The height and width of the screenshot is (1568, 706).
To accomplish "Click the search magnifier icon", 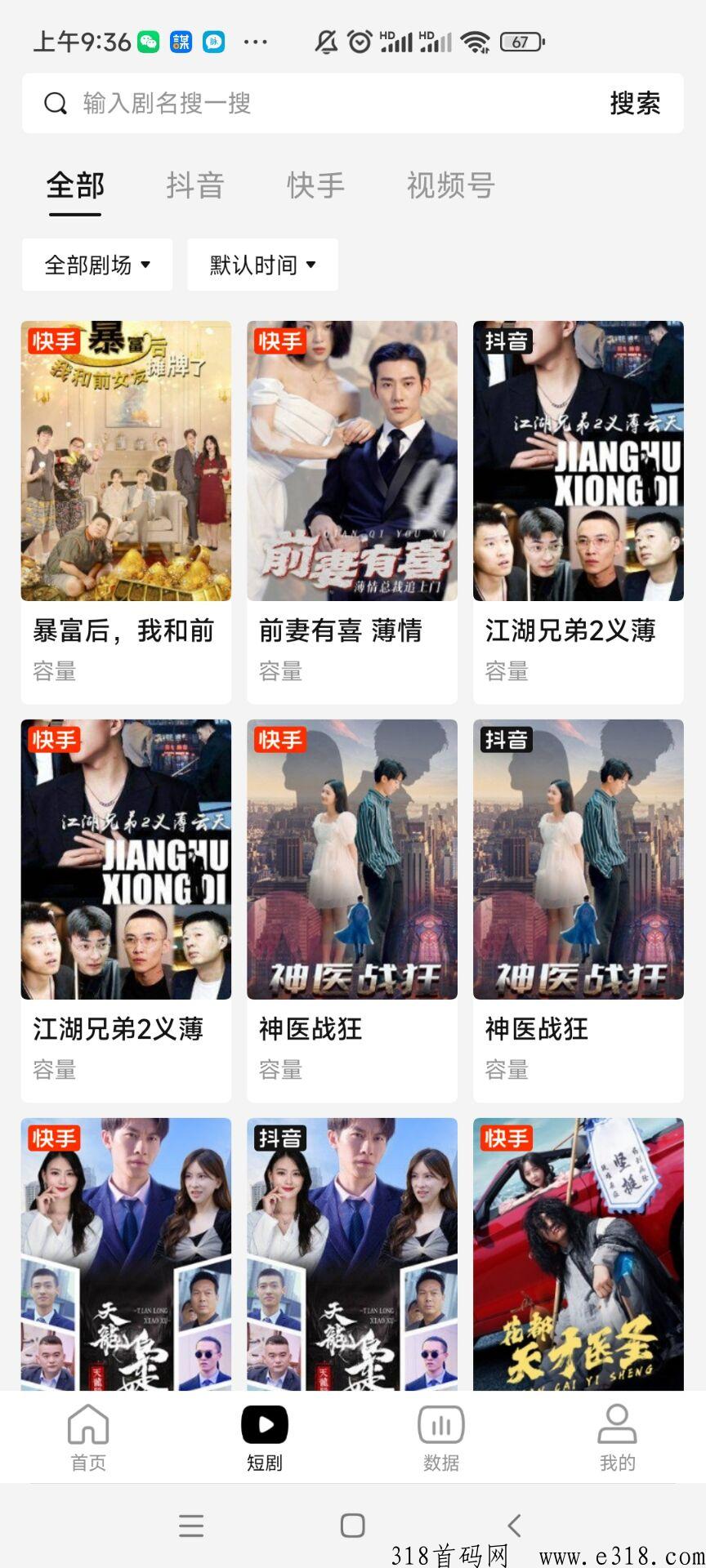I will [x=56, y=103].
